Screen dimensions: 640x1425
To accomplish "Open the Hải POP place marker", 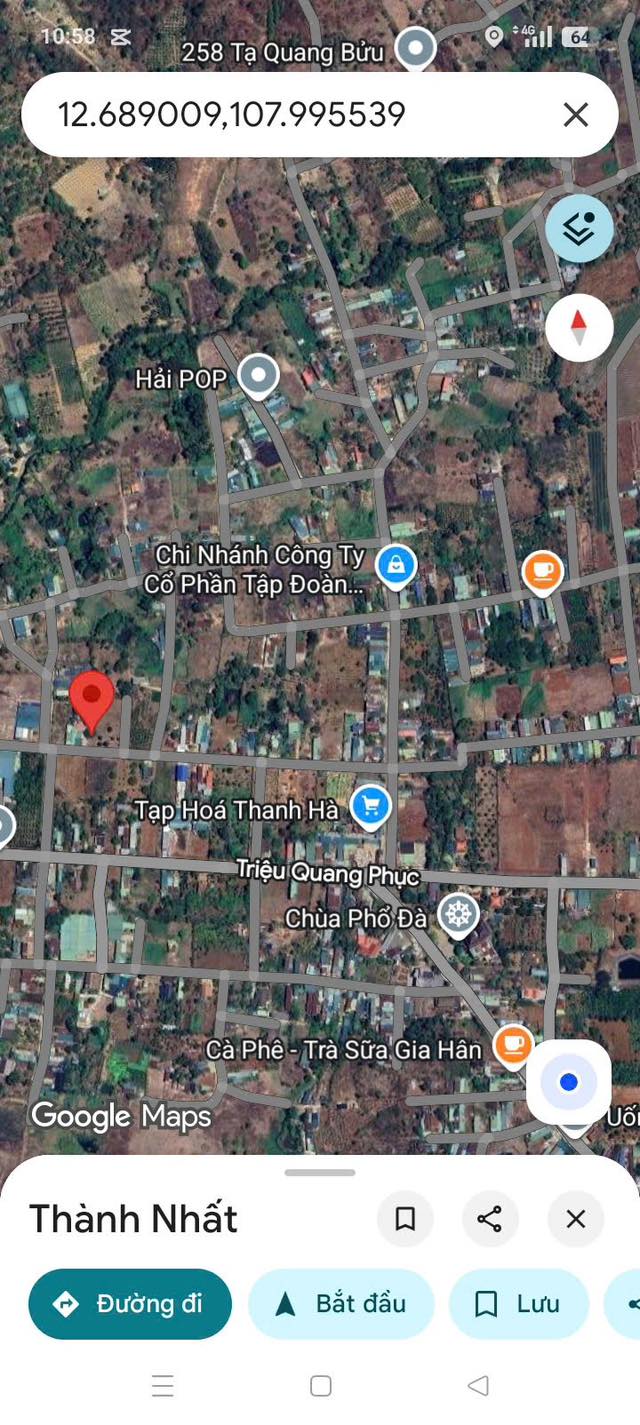I will tap(260, 377).
